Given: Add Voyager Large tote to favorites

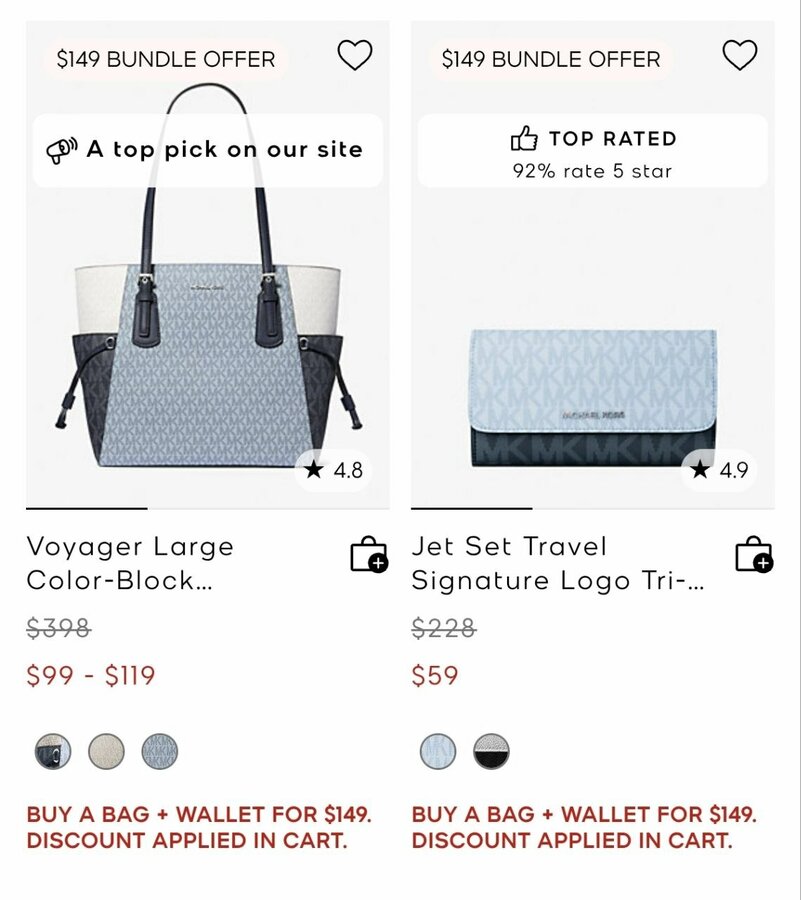Looking at the screenshot, I should 354,55.
